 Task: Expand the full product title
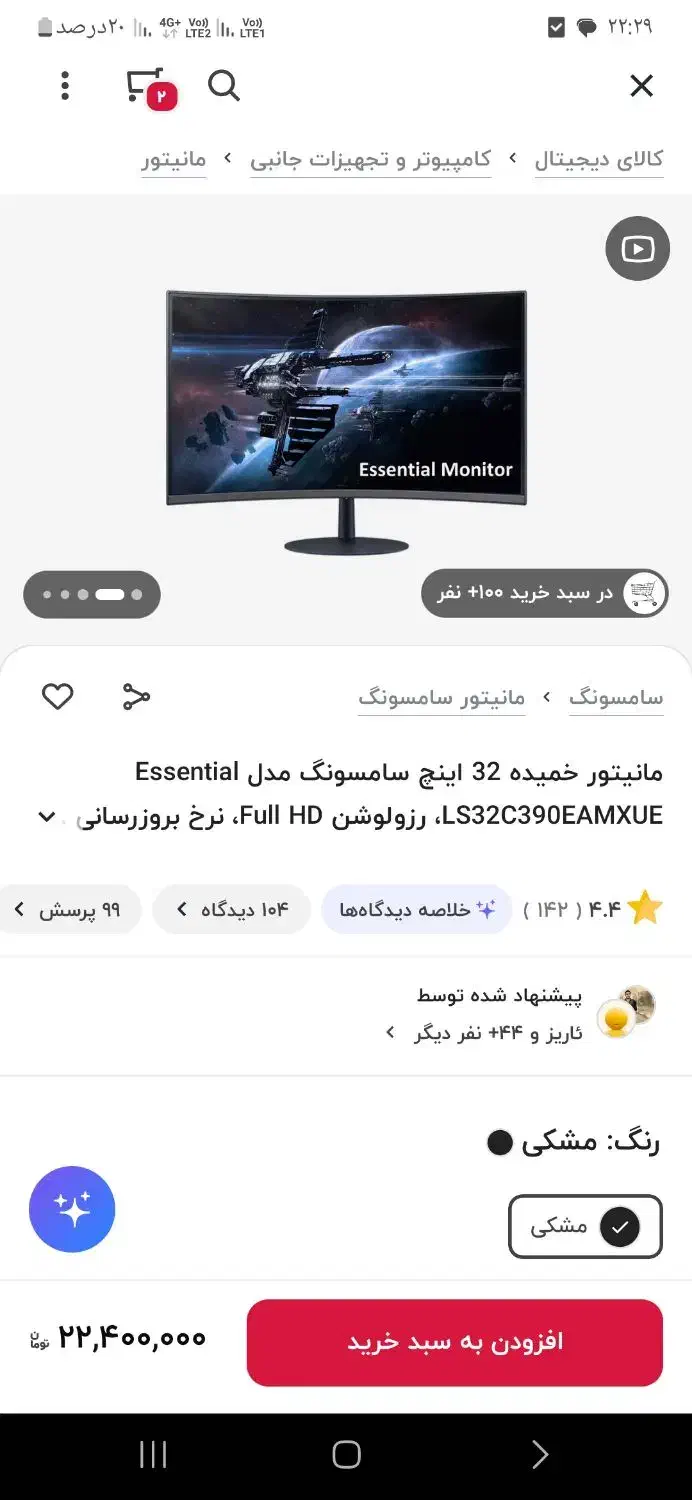point(46,816)
